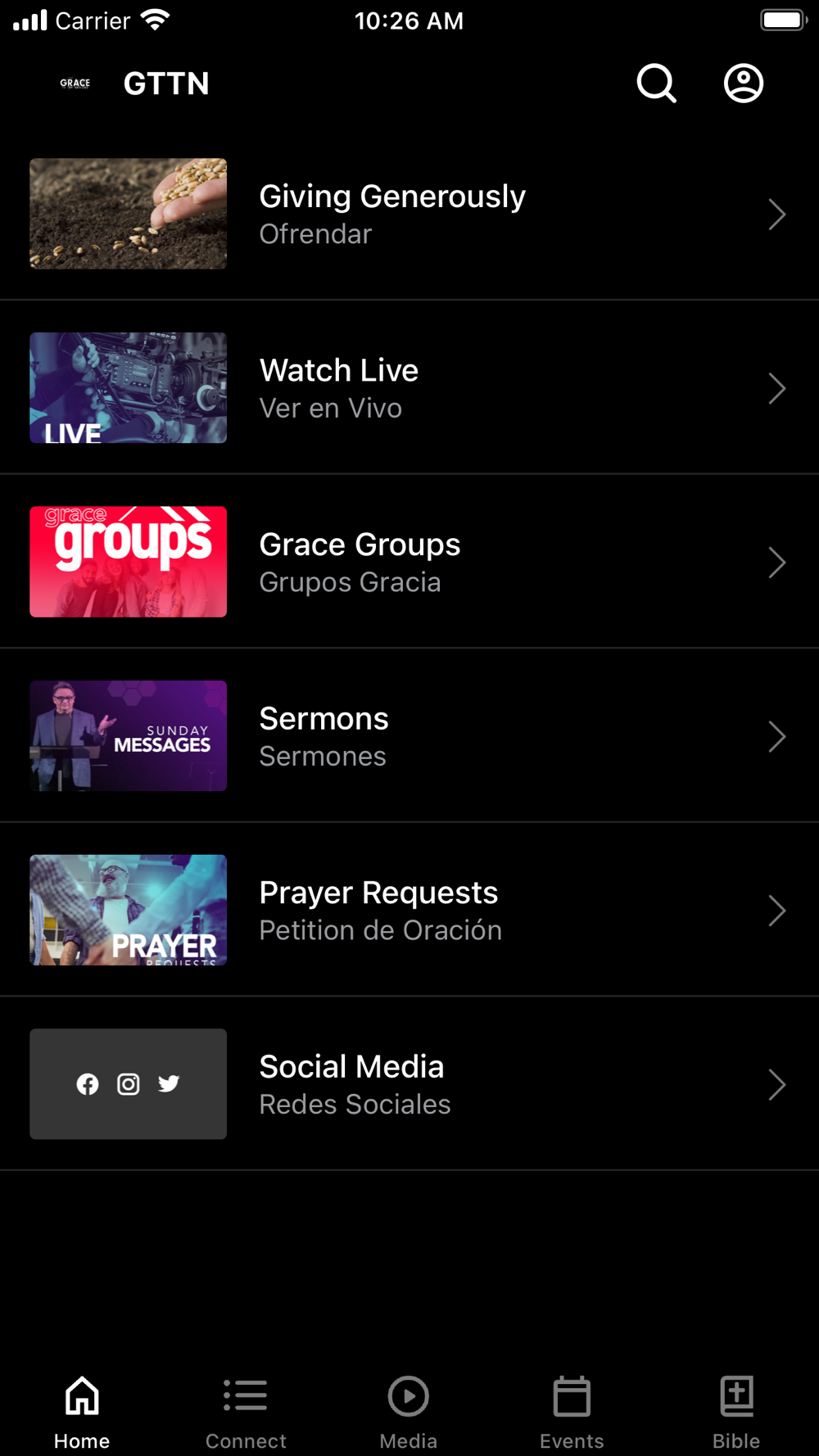This screenshot has width=819, height=1456.
Task: Open the user profile icon
Action: [743, 84]
